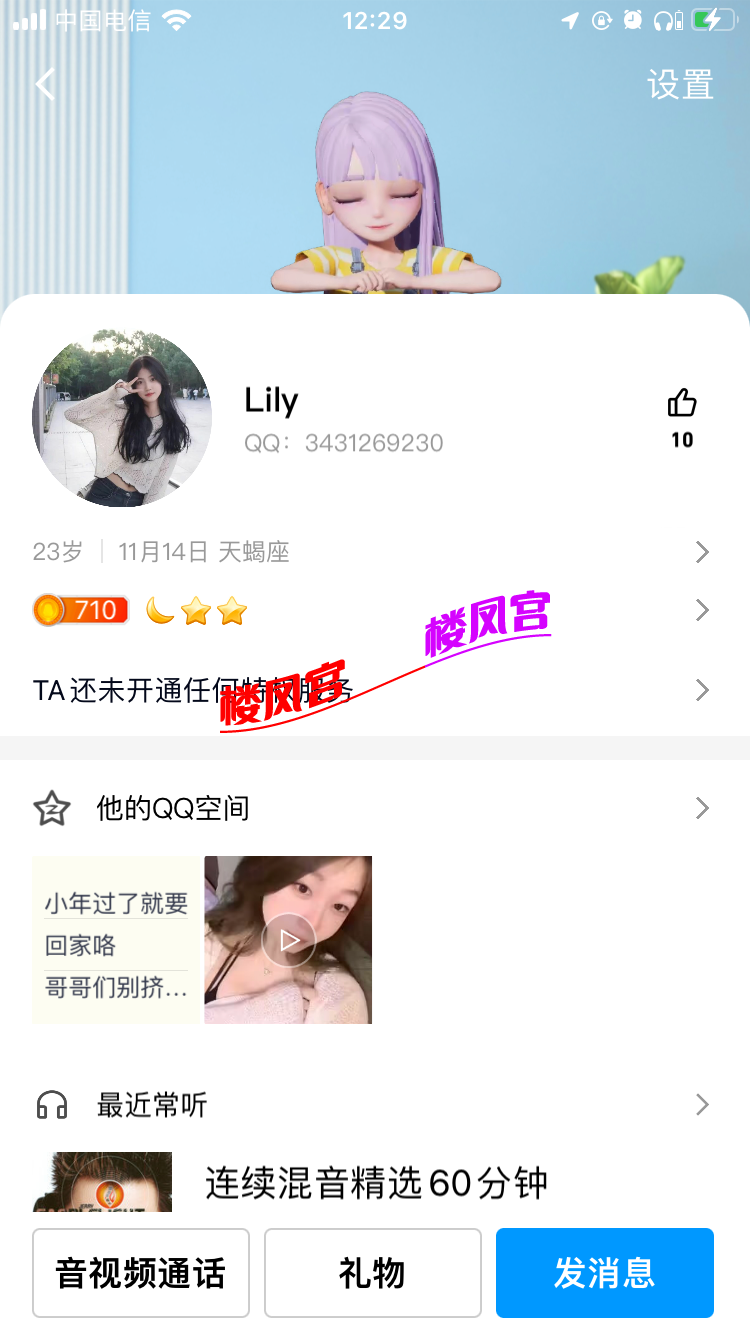
Task: Open 他的QQ空间
Action: tap(370, 808)
